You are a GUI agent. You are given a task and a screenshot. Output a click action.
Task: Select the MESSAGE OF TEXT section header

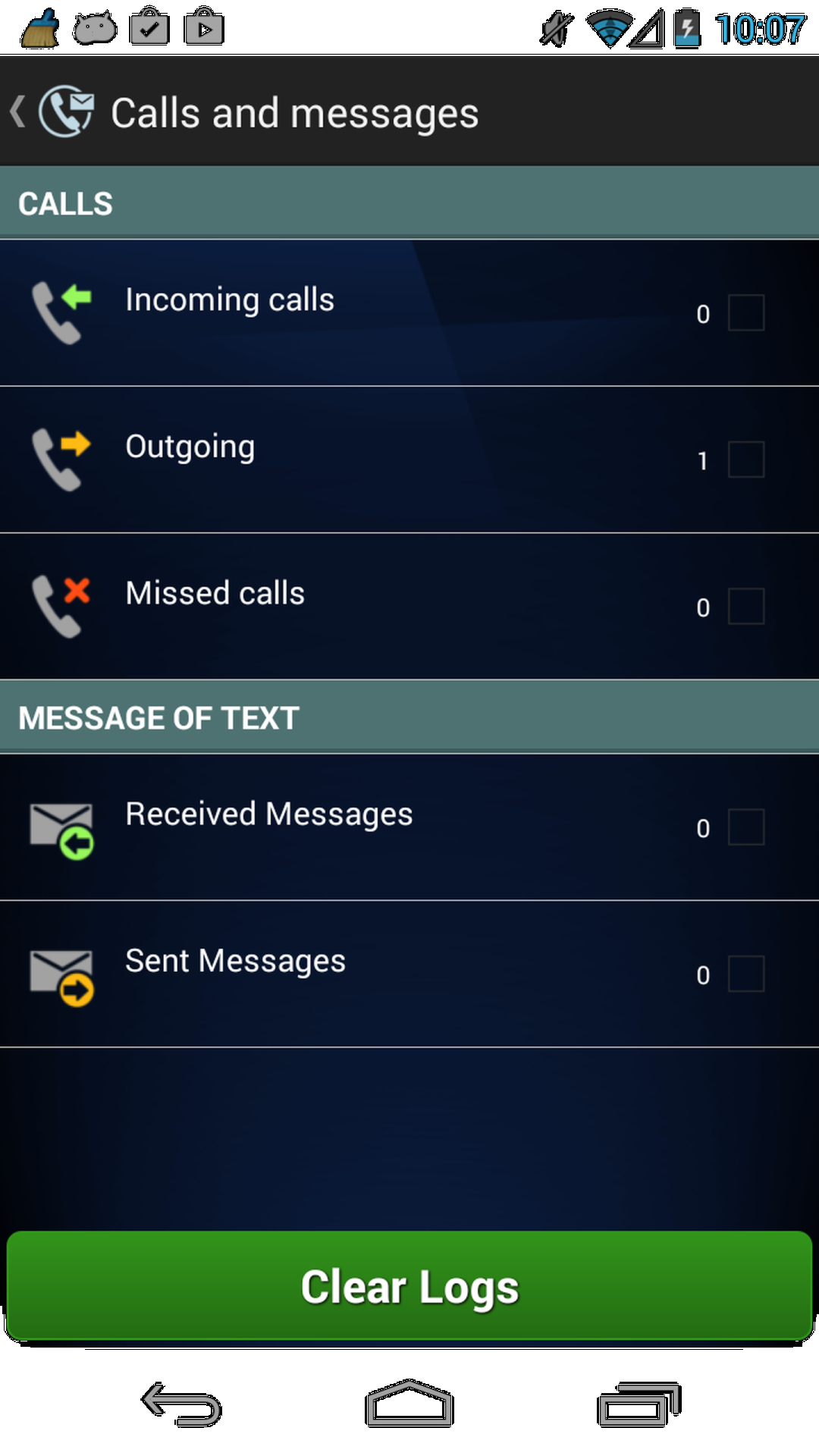click(159, 717)
